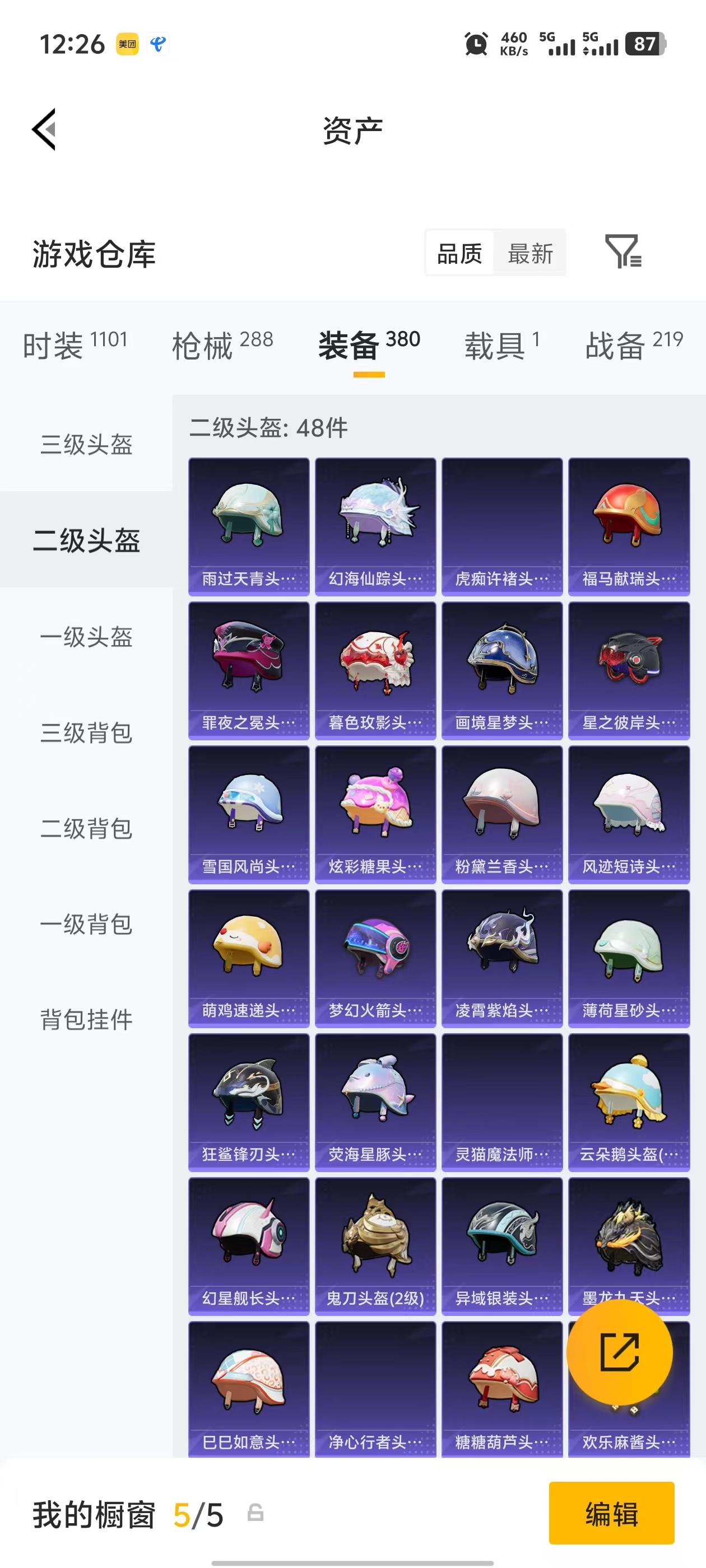The width and height of the screenshot is (706, 1568).
Task: Switch sorting to 最新
Action: [529, 254]
